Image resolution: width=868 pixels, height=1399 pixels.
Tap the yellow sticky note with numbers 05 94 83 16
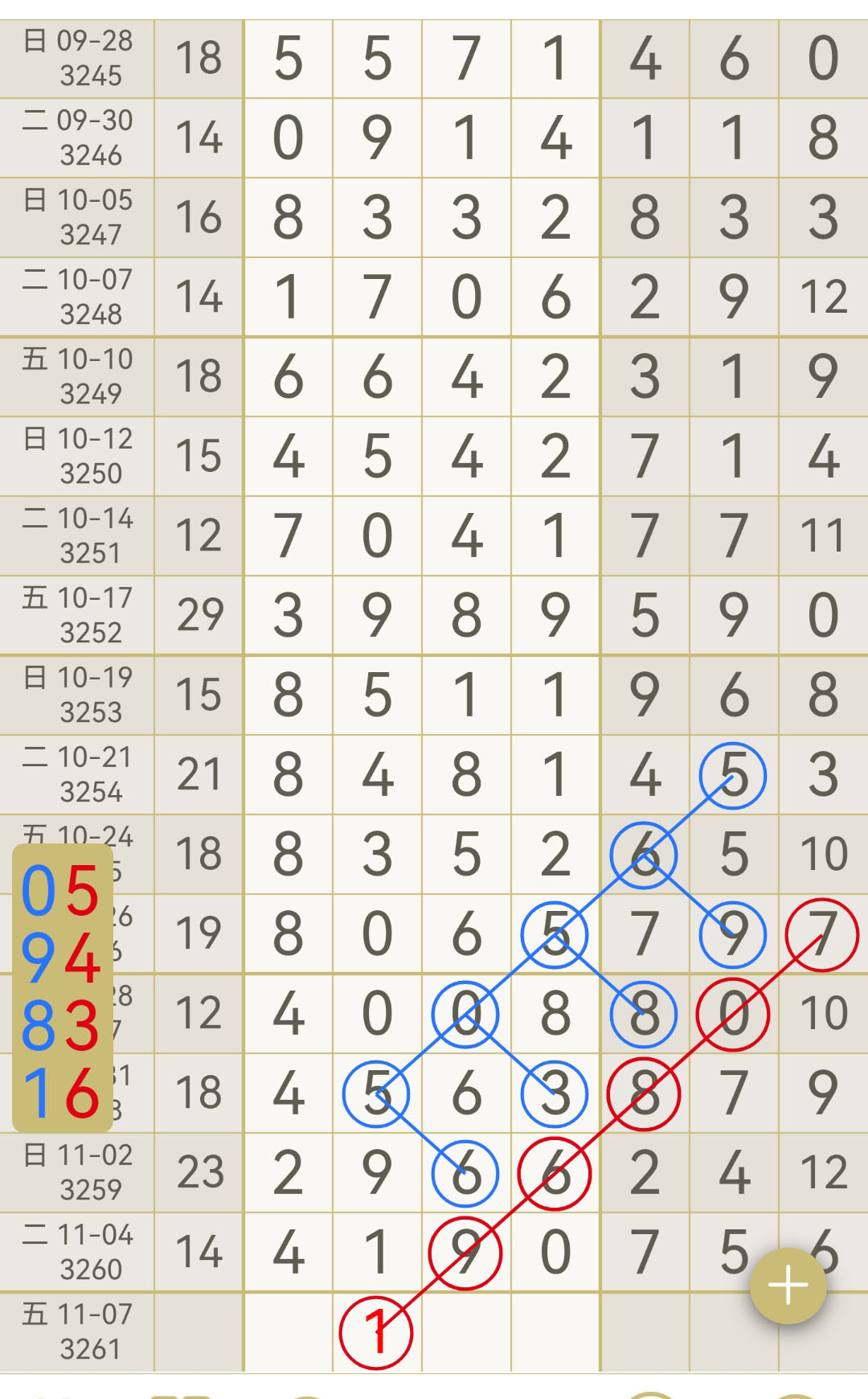click(x=62, y=988)
